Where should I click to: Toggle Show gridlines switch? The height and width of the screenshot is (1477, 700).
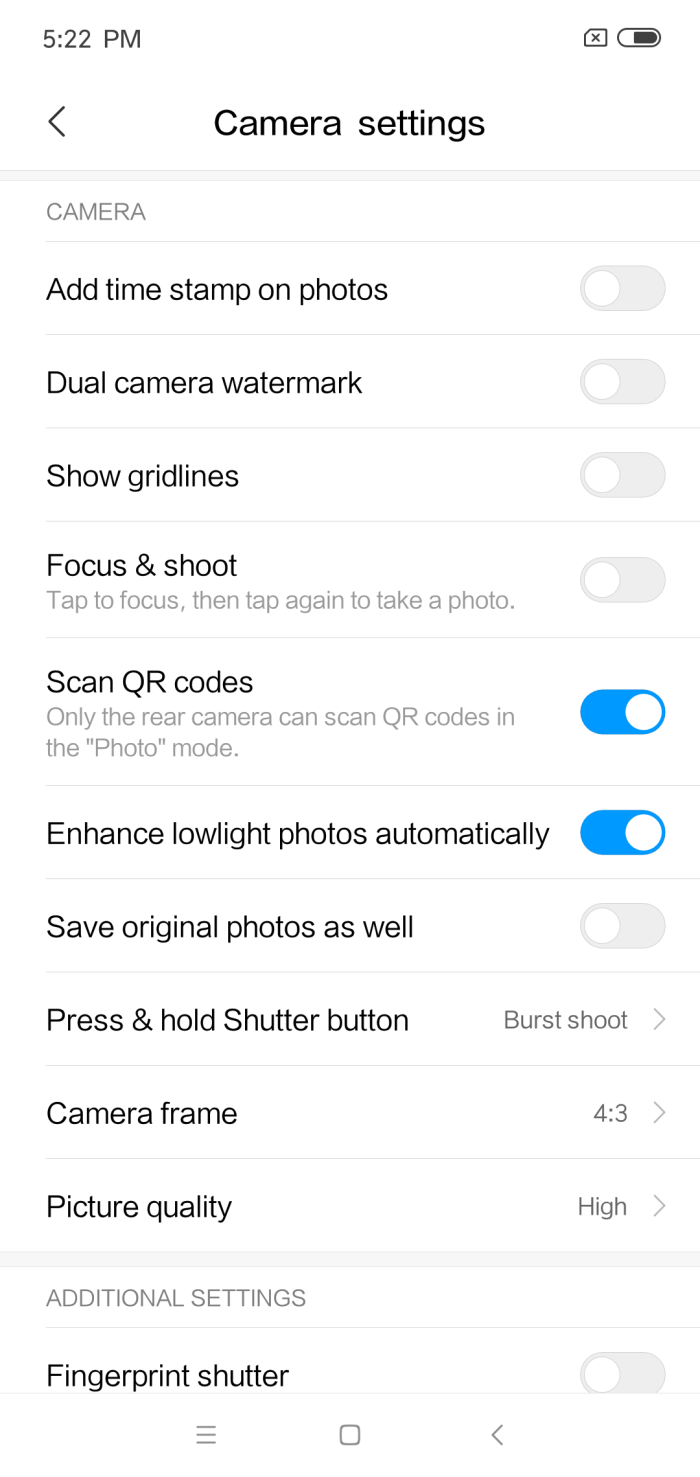coord(622,475)
